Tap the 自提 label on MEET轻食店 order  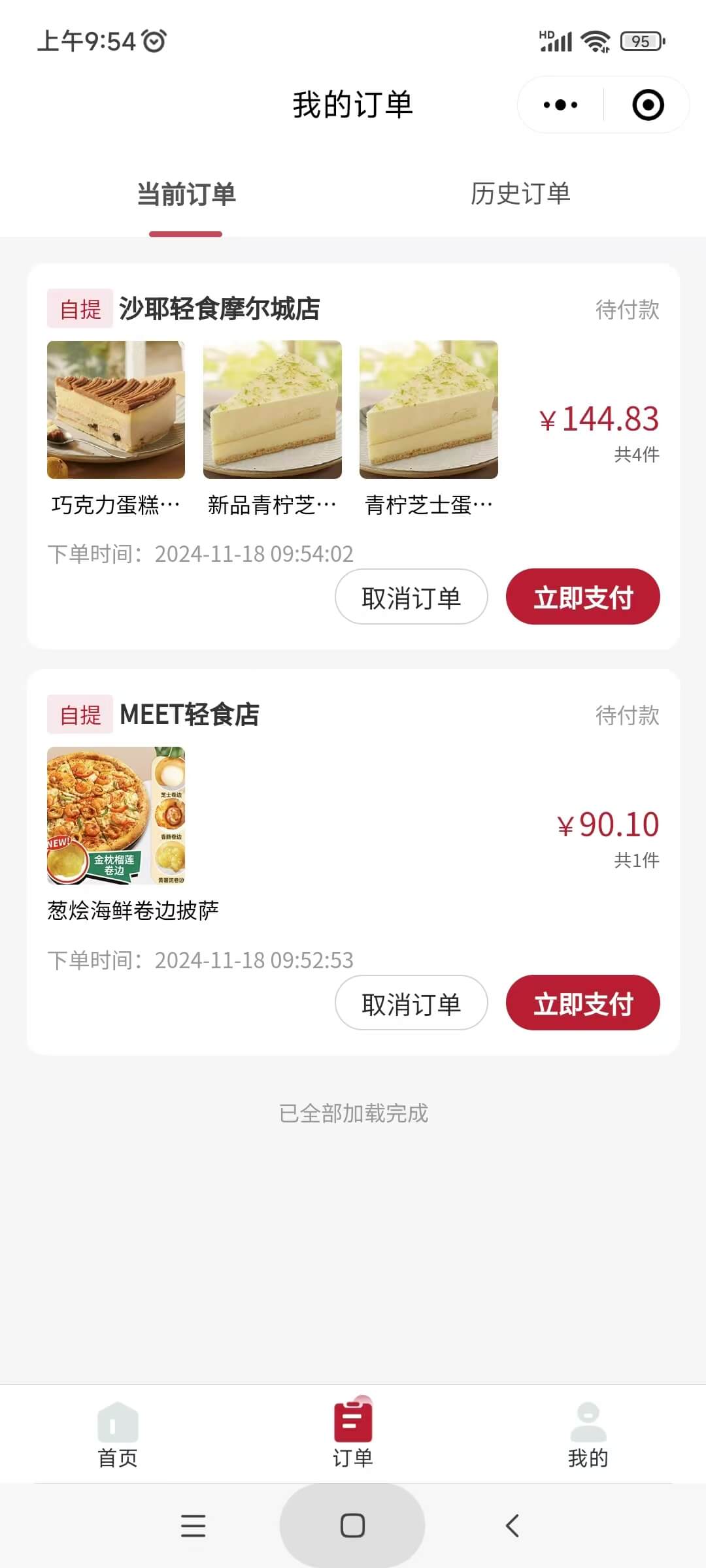coord(79,716)
